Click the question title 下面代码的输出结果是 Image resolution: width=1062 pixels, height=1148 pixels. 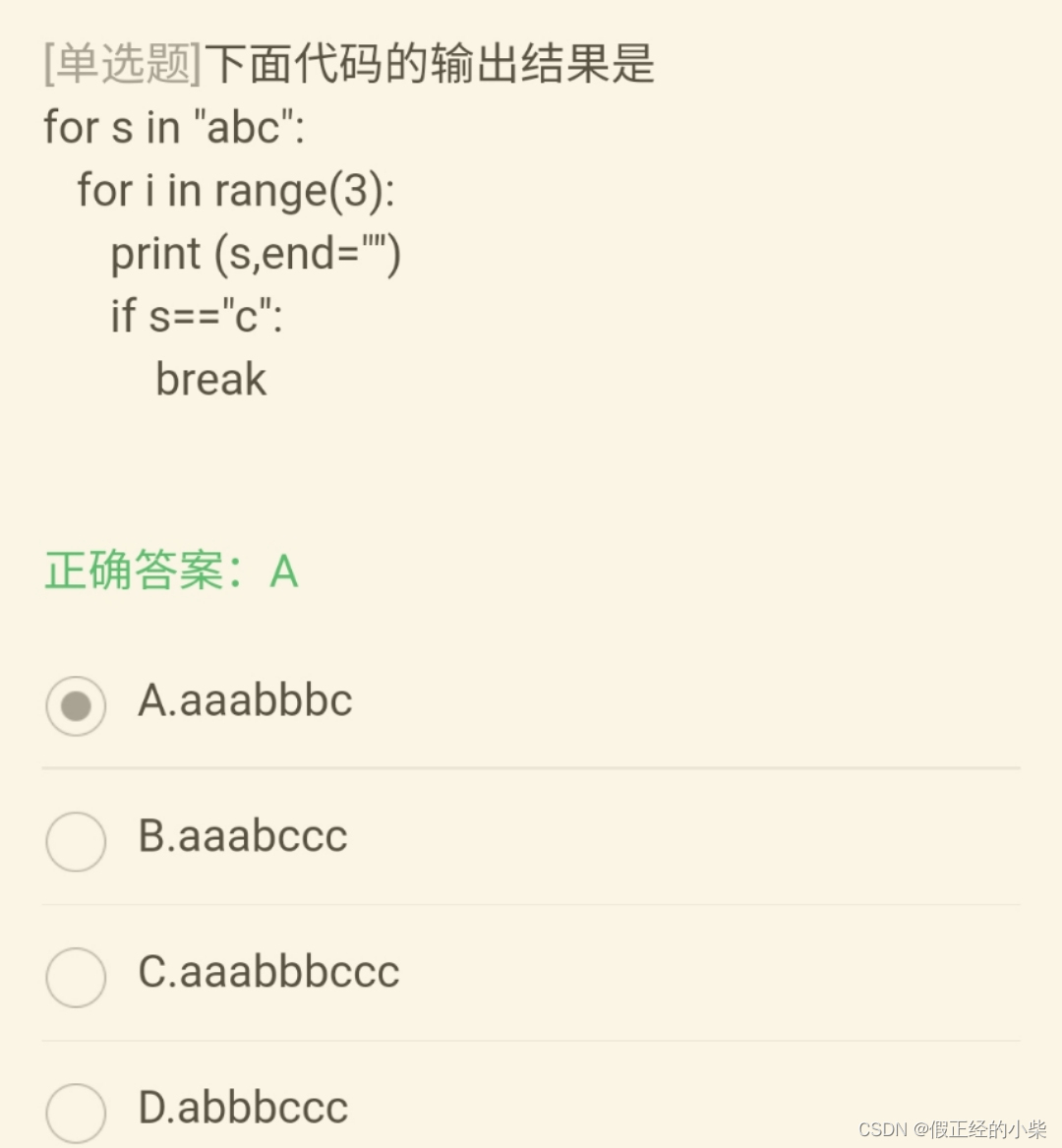click(x=428, y=63)
